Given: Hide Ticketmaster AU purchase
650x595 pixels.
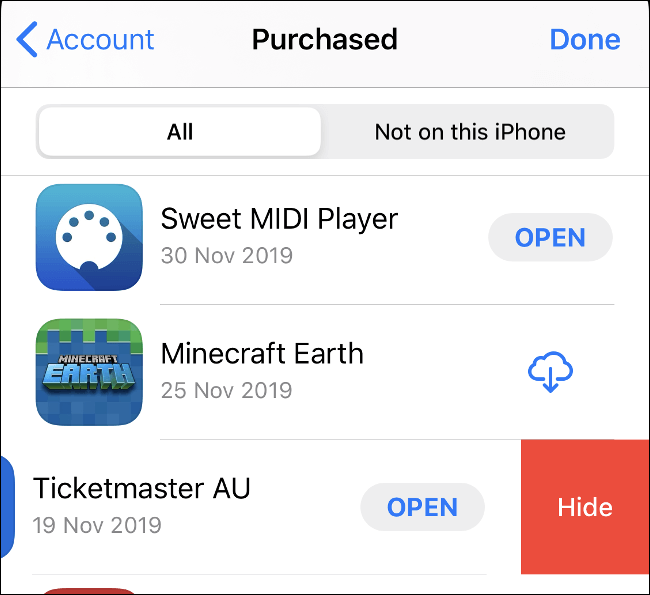Looking at the screenshot, I should click(x=585, y=507).
